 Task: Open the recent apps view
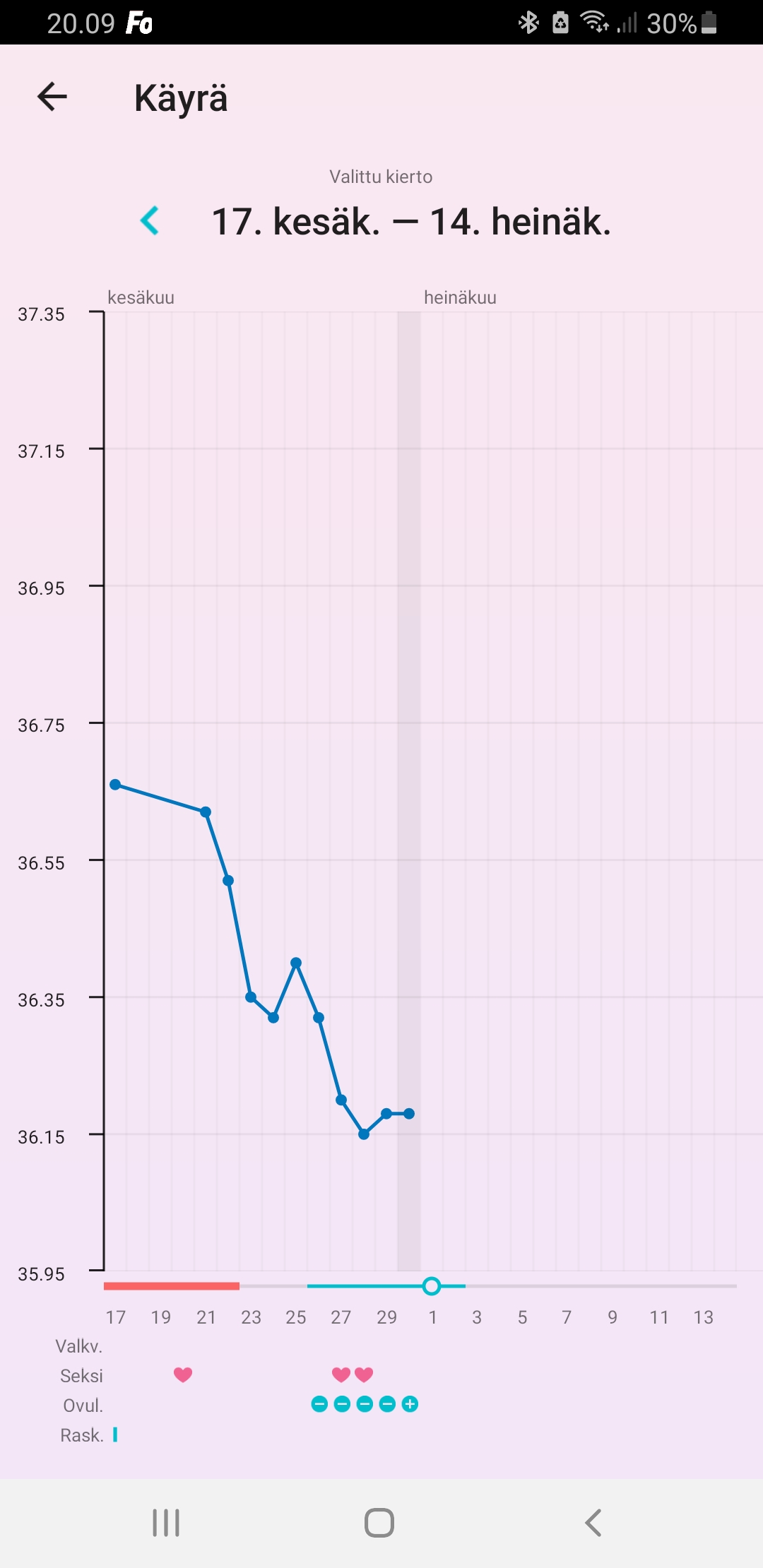(166, 1522)
